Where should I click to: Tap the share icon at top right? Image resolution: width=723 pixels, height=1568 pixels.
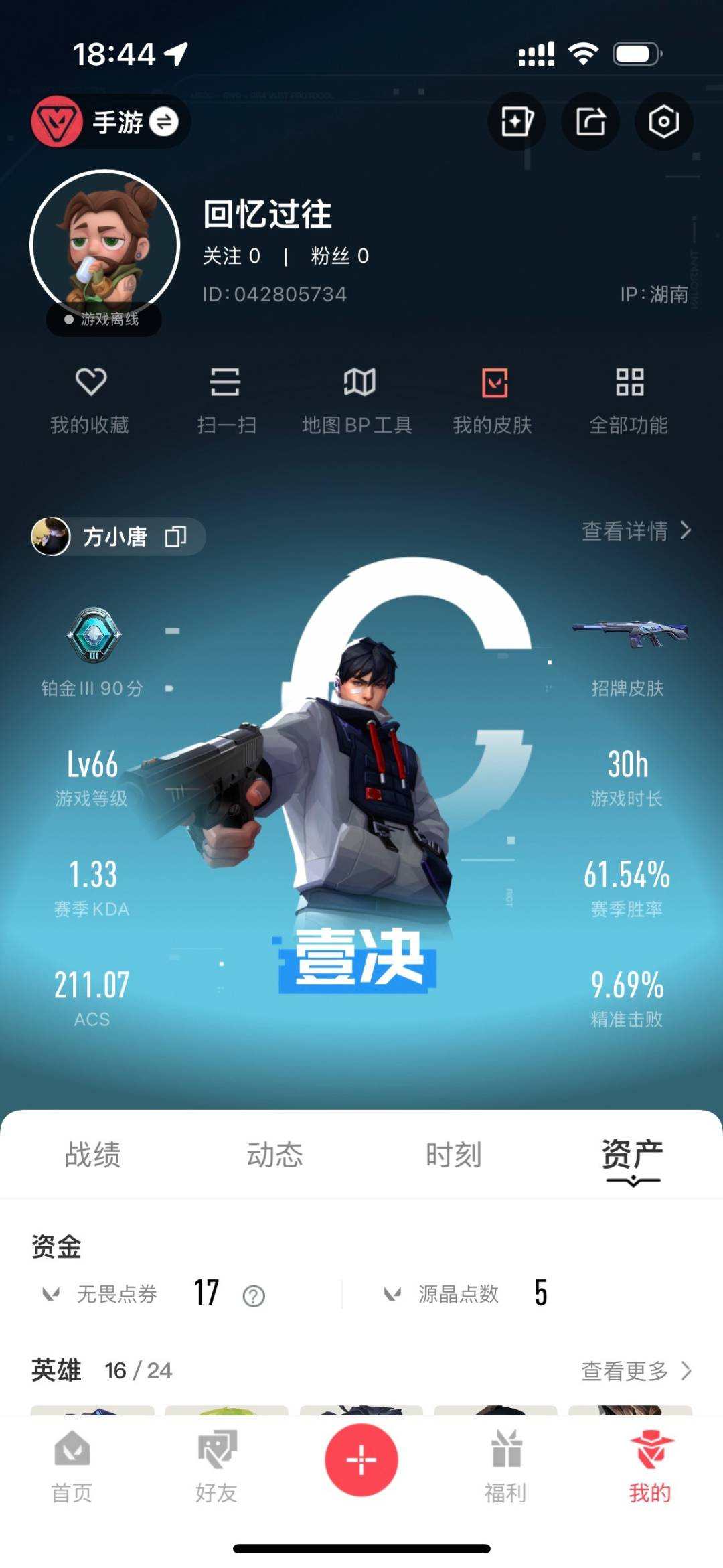tap(590, 121)
